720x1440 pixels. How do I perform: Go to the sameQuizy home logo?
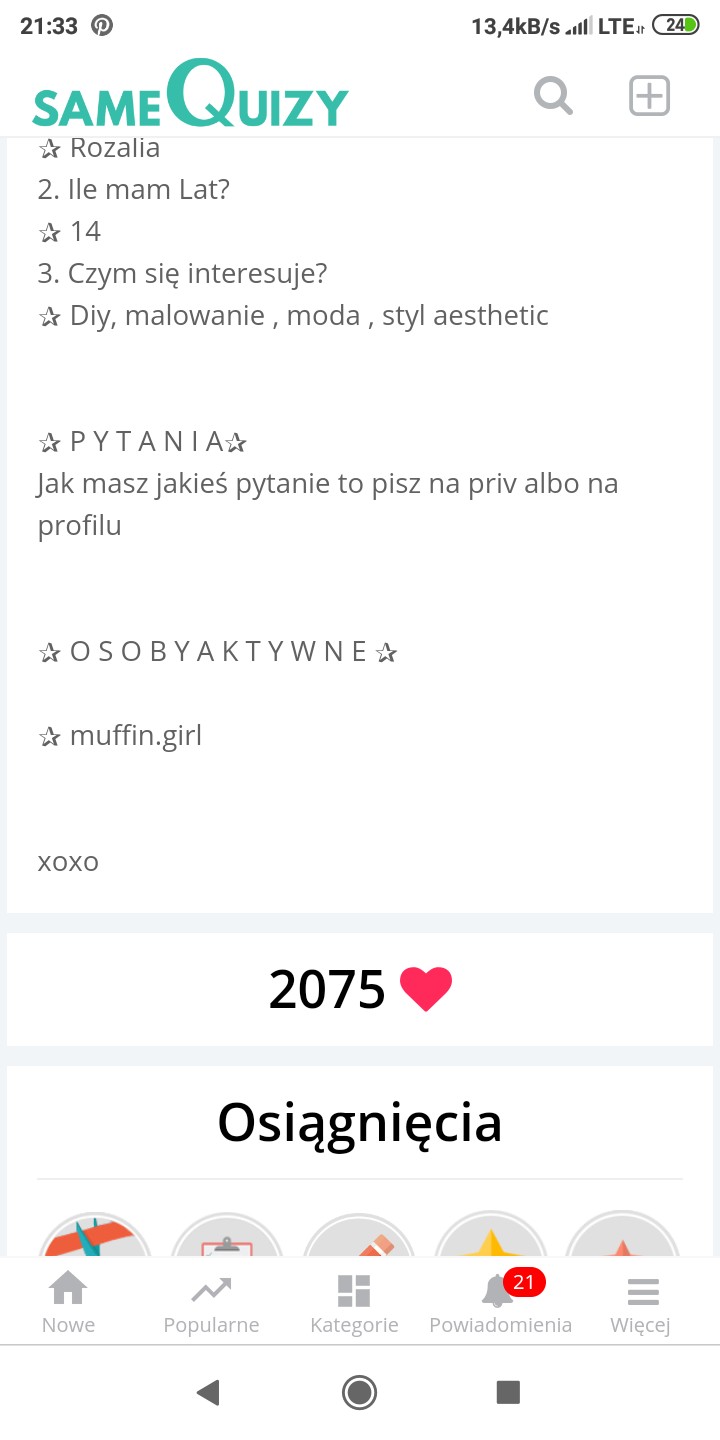tap(190, 95)
